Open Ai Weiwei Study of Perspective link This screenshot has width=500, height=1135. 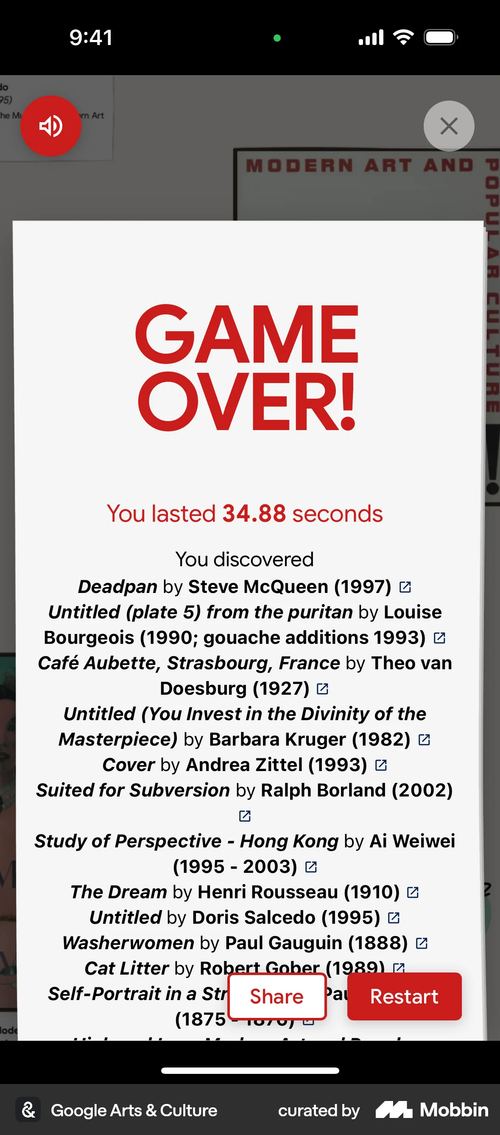pos(310,866)
